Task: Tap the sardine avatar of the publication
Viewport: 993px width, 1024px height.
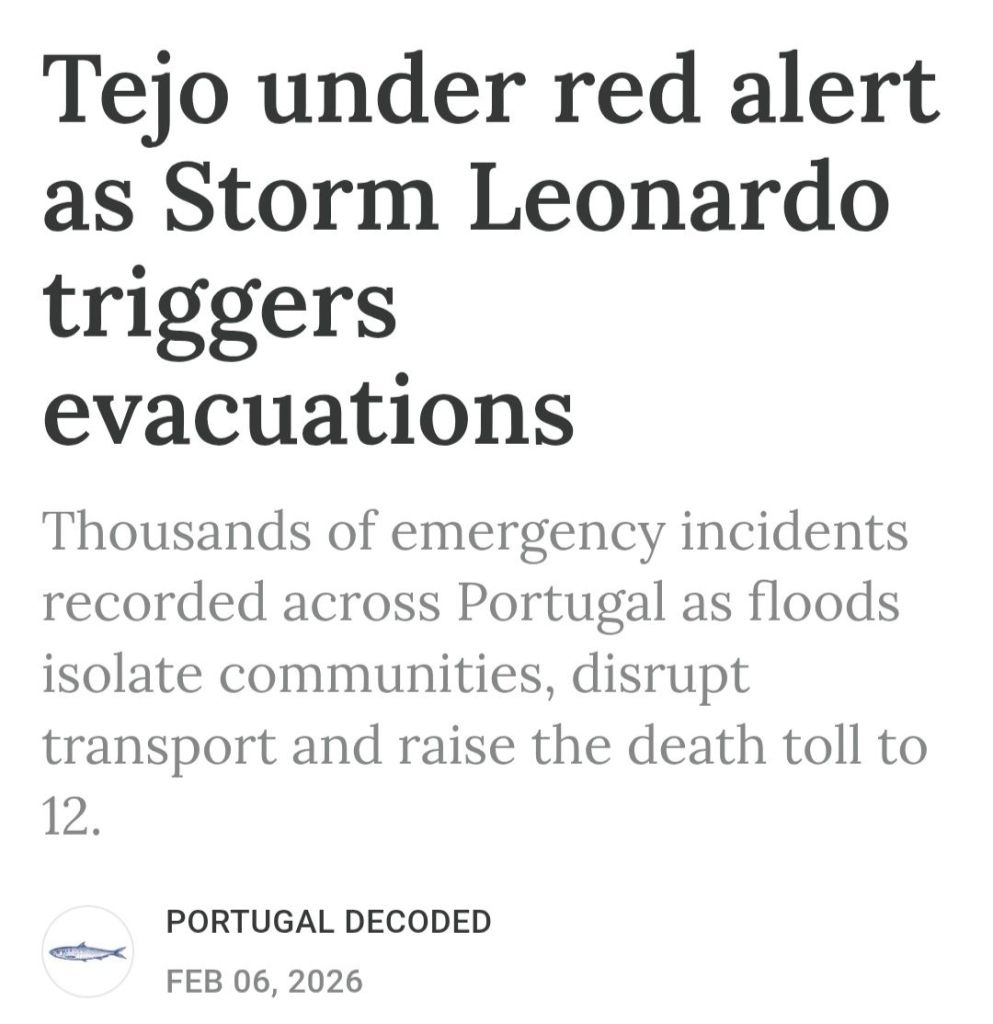Action: (88, 951)
